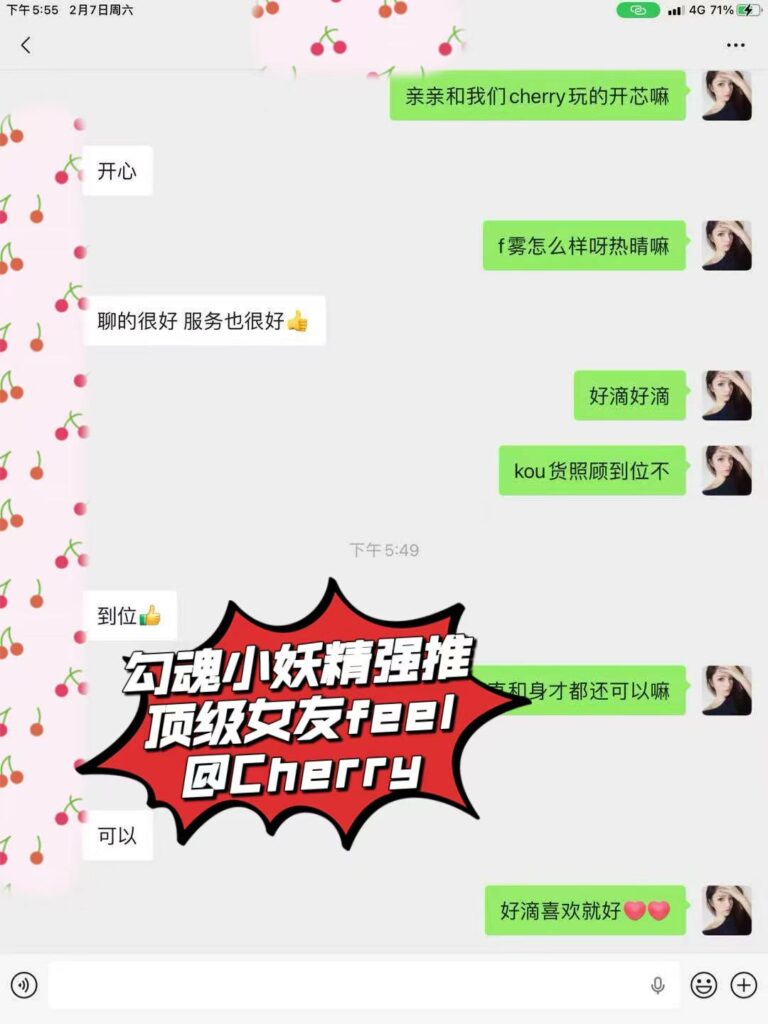Image resolution: width=768 pixels, height=1024 pixels.
Task: Open the chat's three-dot menu
Action: point(736,45)
